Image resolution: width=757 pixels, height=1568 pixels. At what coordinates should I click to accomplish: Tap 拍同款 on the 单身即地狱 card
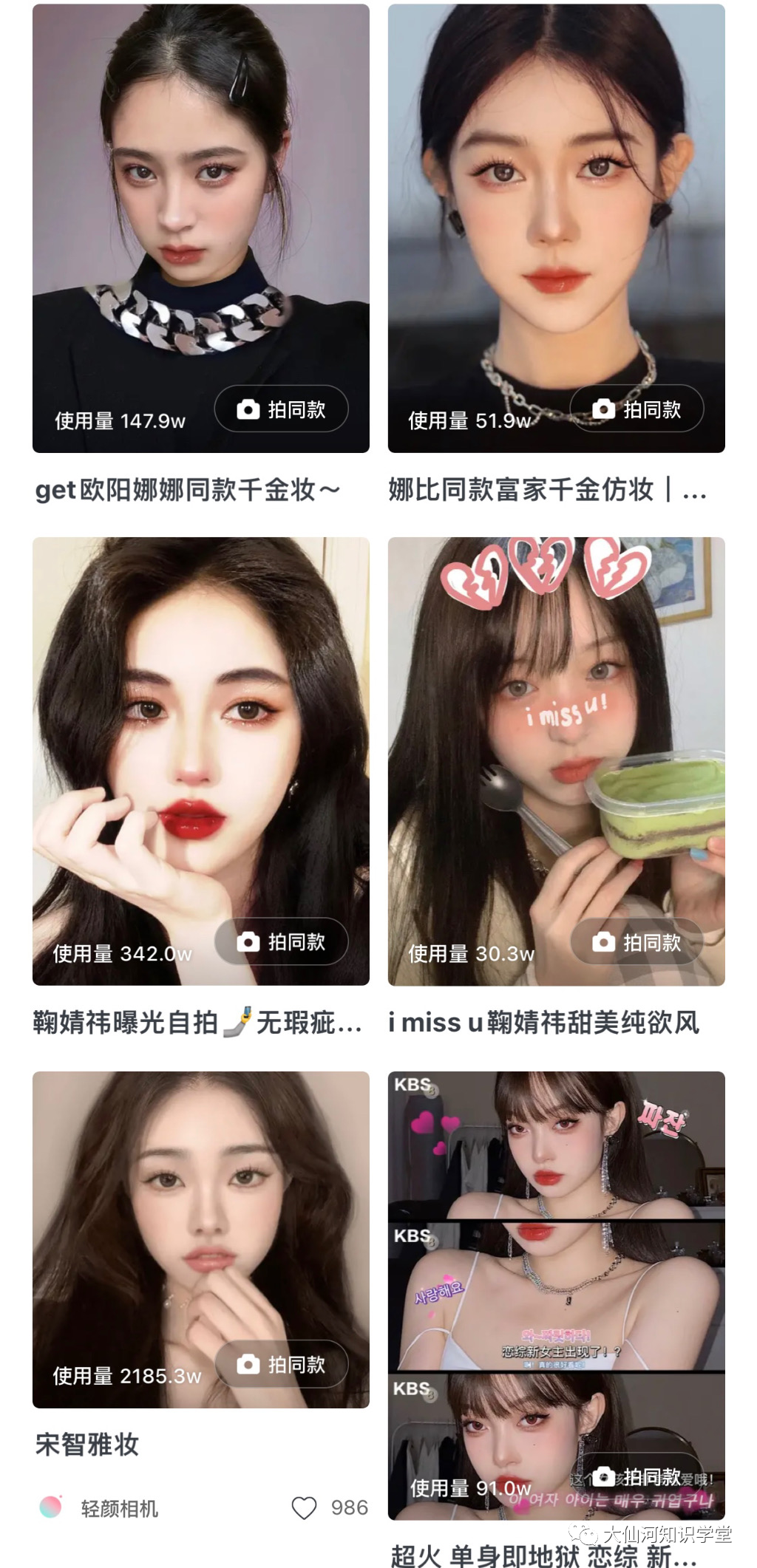pos(637,1476)
